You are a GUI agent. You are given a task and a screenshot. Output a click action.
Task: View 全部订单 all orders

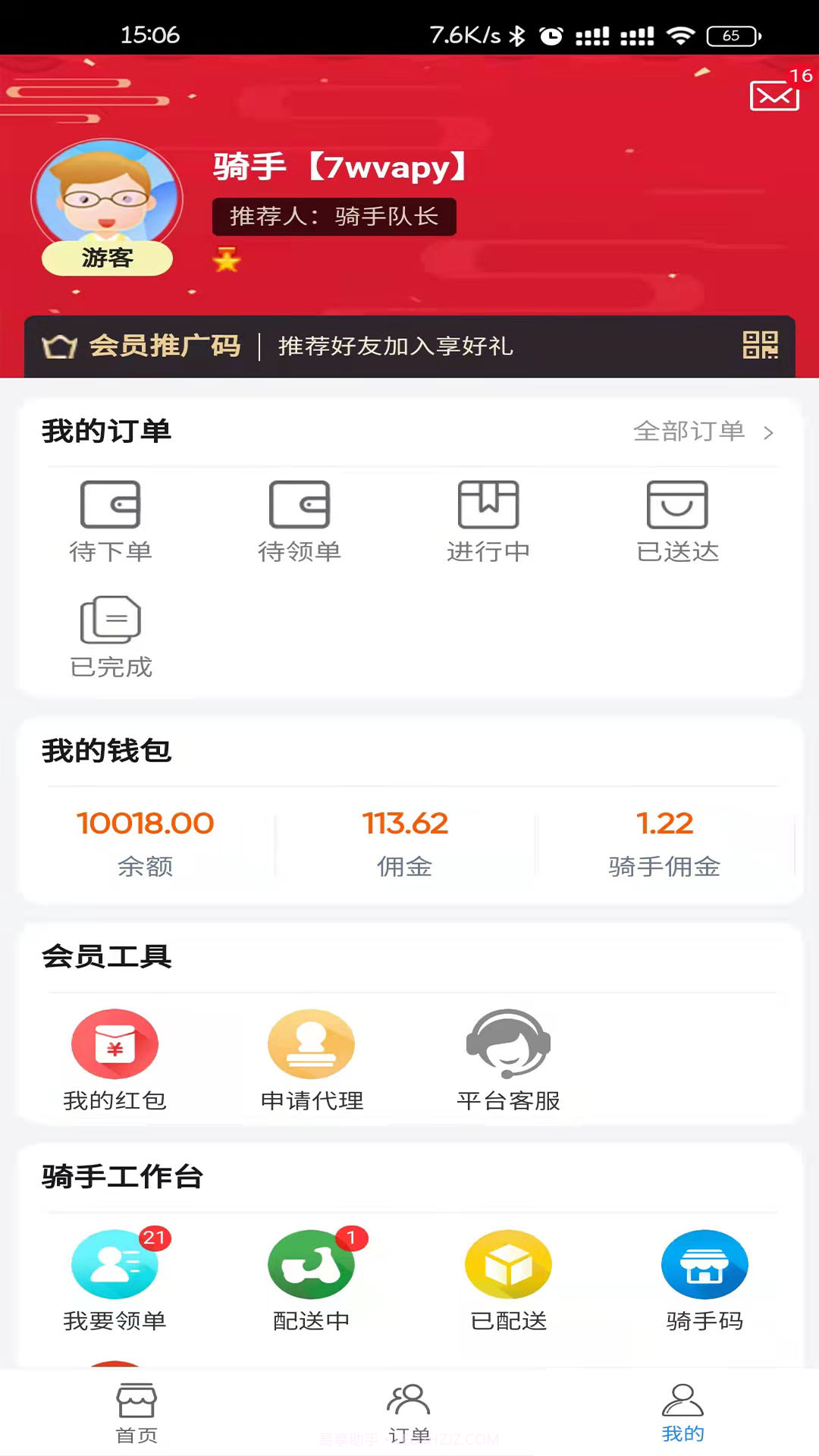702,431
